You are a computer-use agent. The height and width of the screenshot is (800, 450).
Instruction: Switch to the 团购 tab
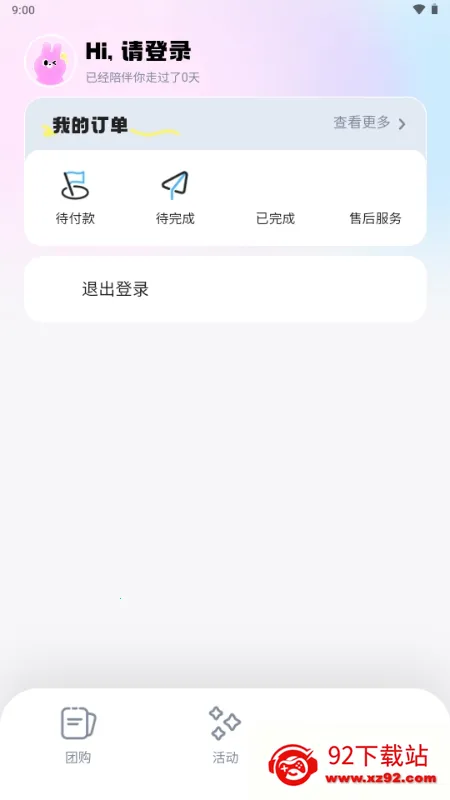78,735
